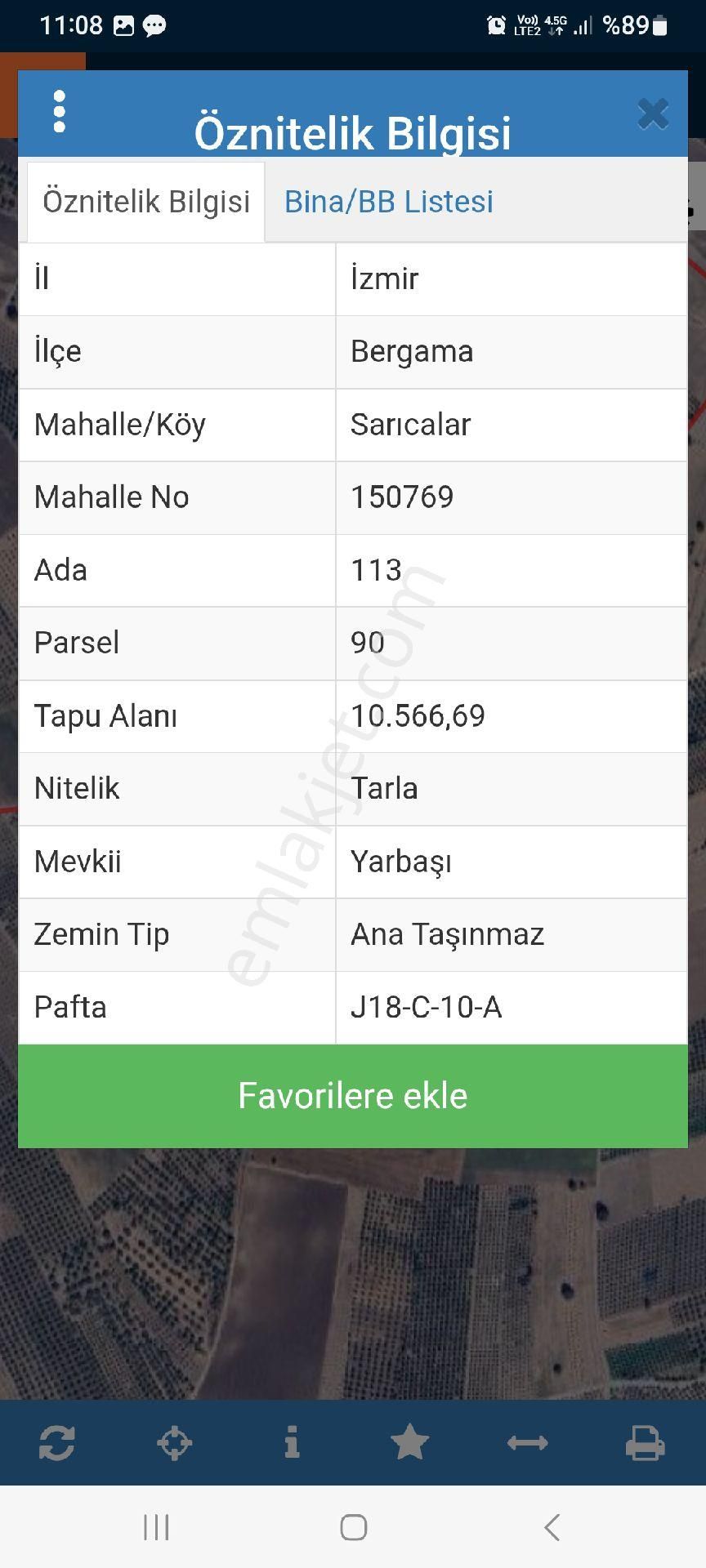Toggle favorite status using the star icon
The height and width of the screenshot is (1568, 706).
click(x=410, y=1442)
